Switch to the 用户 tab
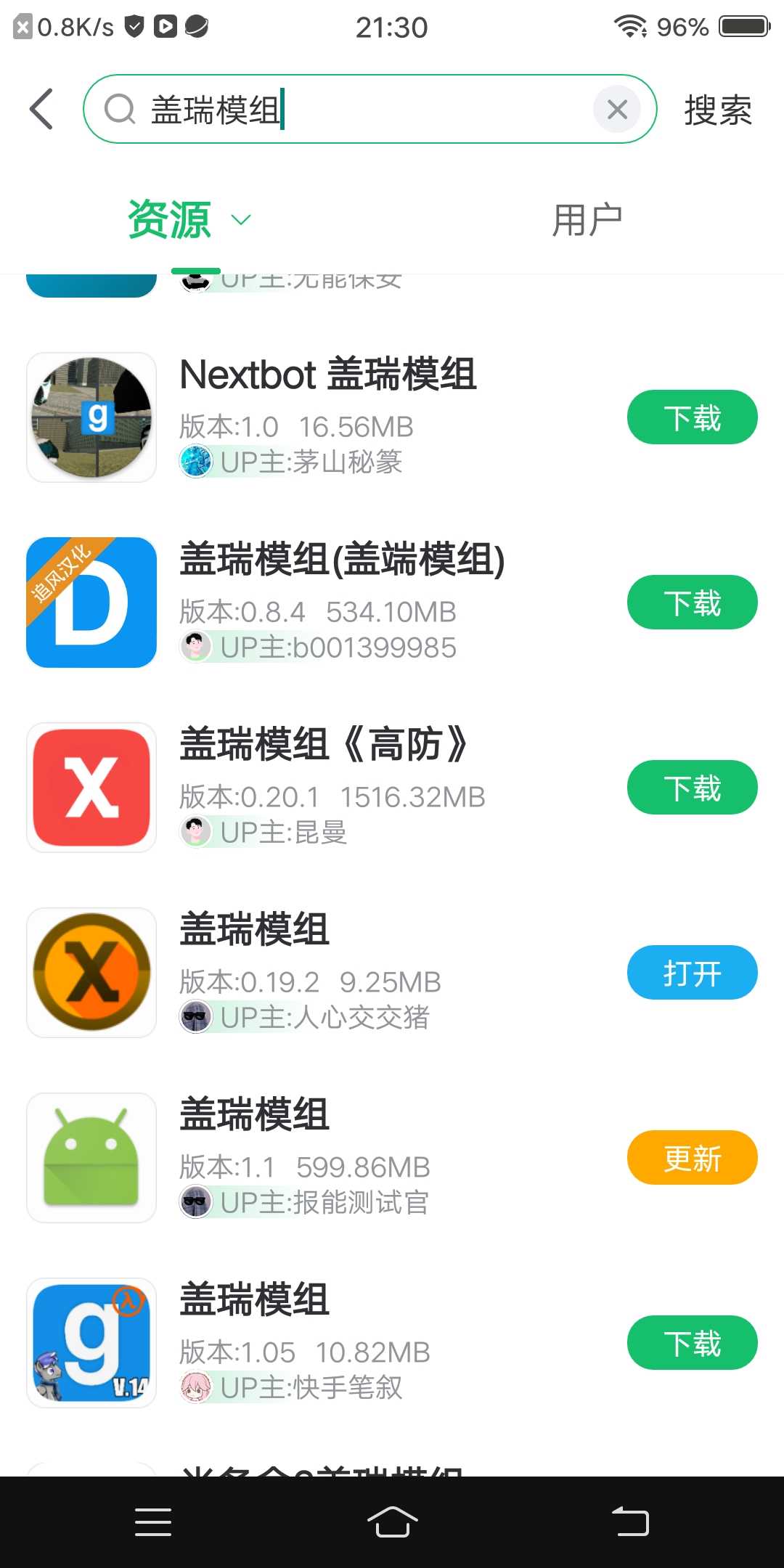Image resolution: width=784 pixels, height=1568 pixels. click(x=587, y=220)
